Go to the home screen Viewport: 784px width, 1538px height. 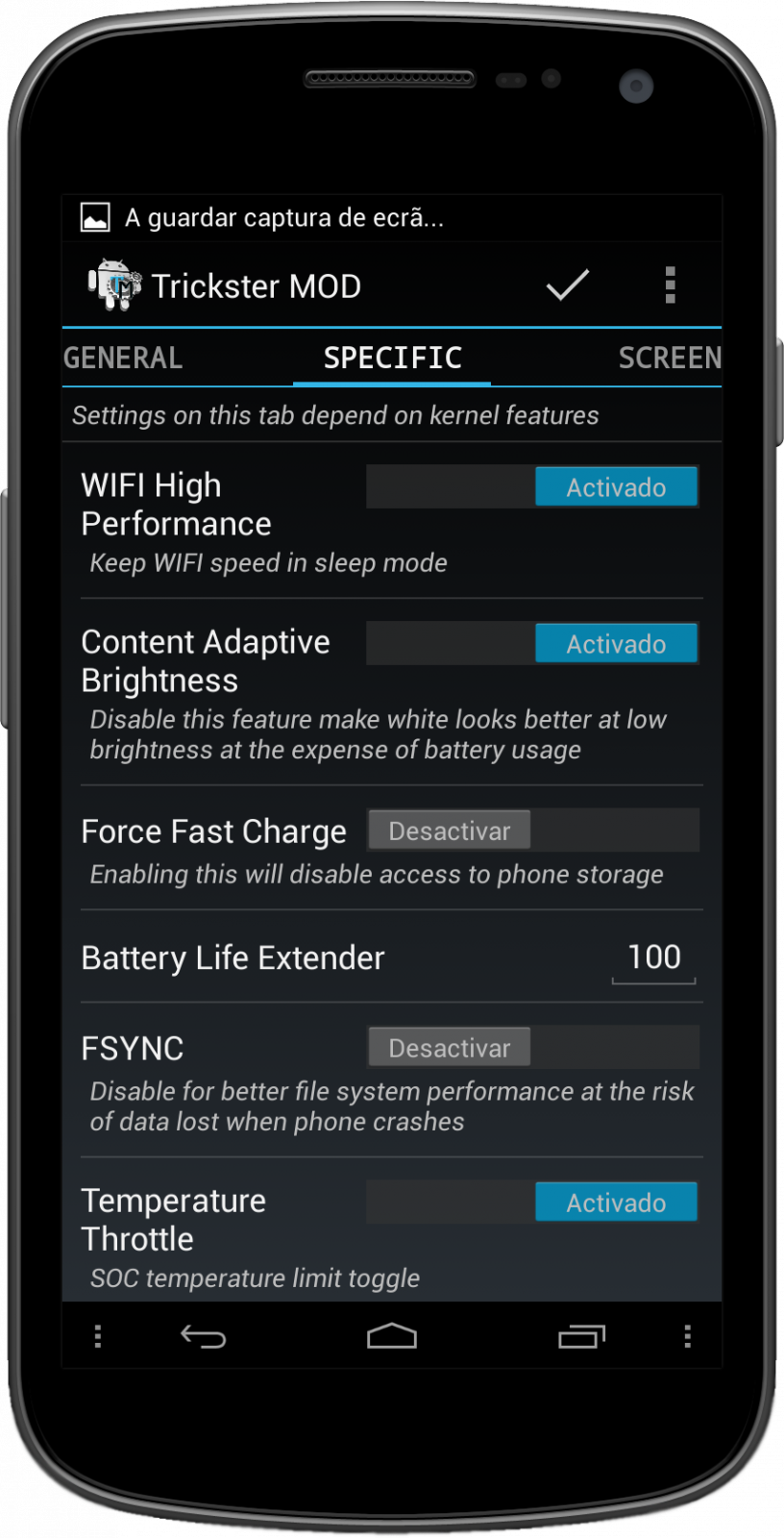[x=392, y=1336]
